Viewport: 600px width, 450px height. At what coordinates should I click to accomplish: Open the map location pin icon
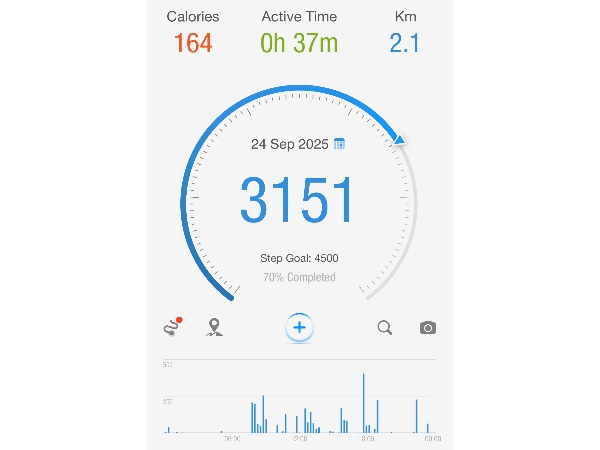(x=213, y=327)
